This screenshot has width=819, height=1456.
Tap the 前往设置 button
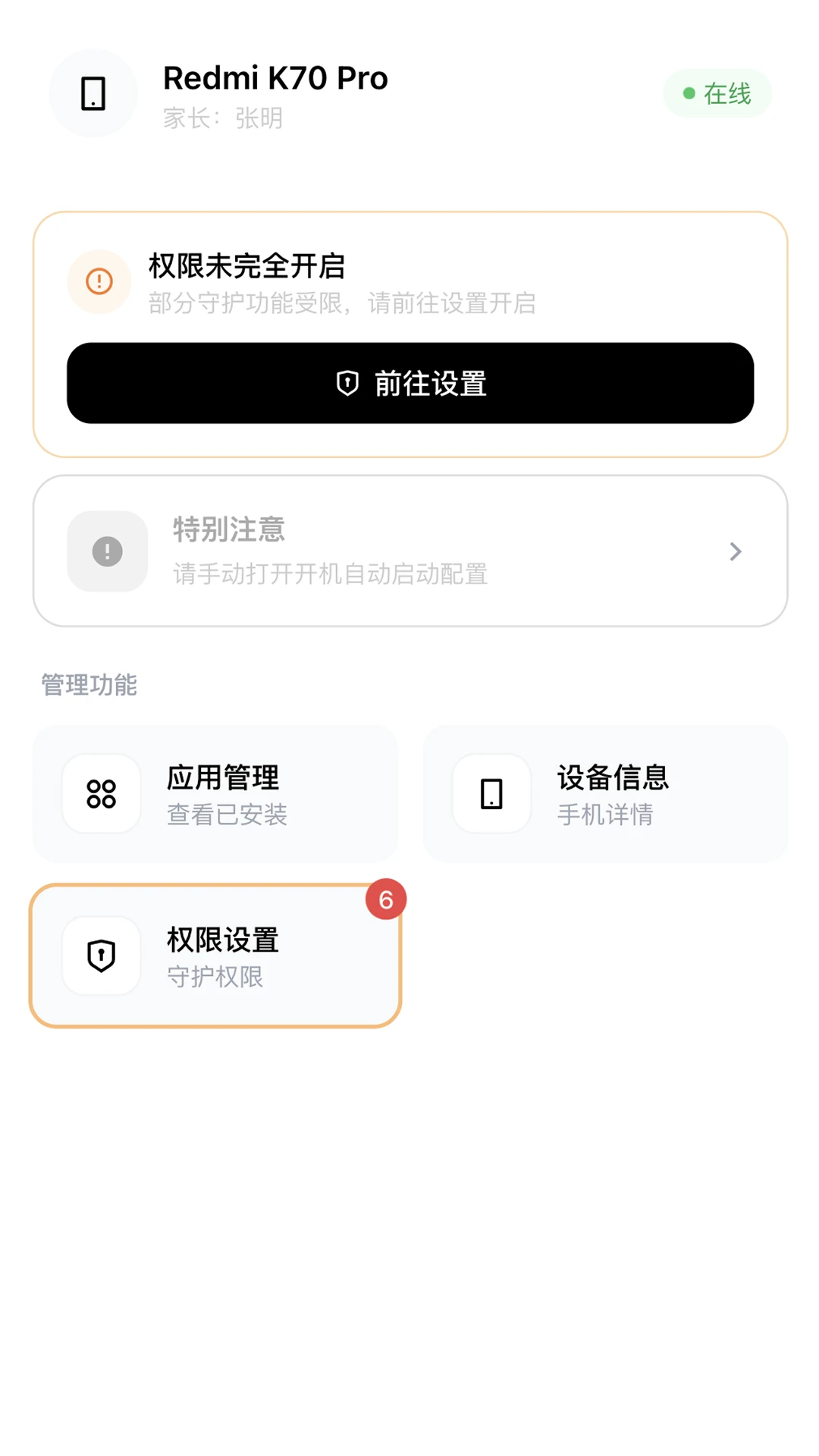(x=410, y=383)
